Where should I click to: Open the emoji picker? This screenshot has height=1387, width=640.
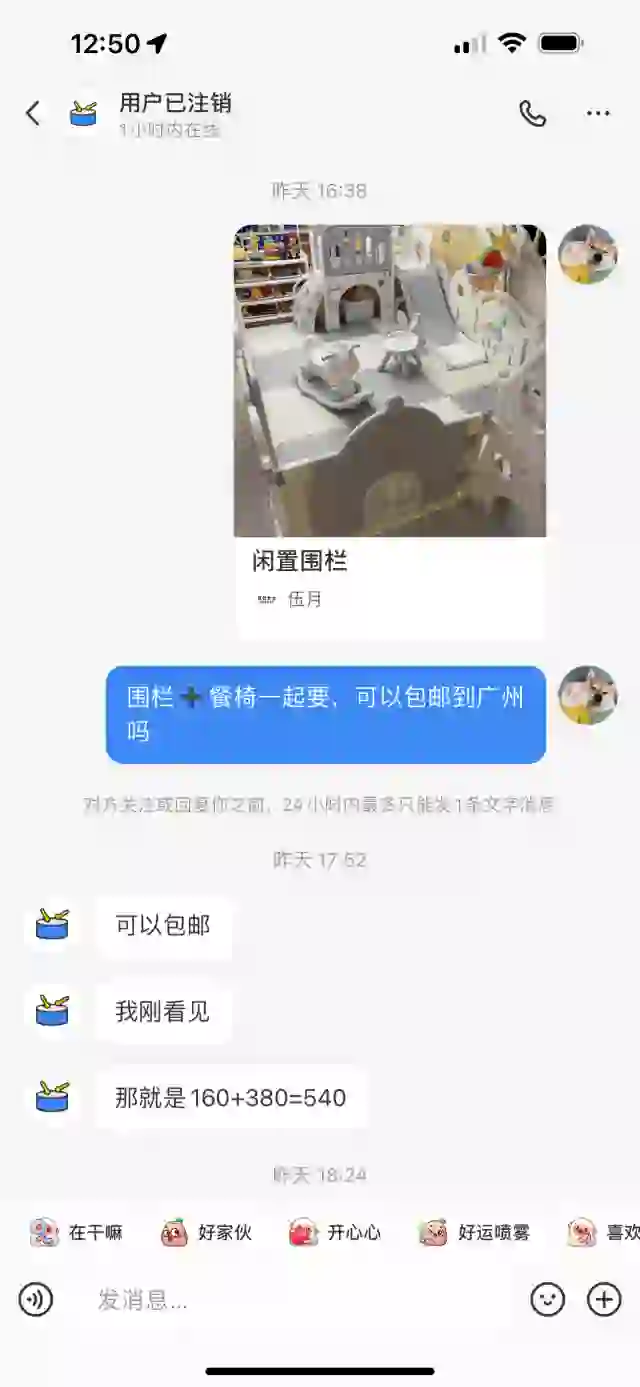pos(547,1299)
